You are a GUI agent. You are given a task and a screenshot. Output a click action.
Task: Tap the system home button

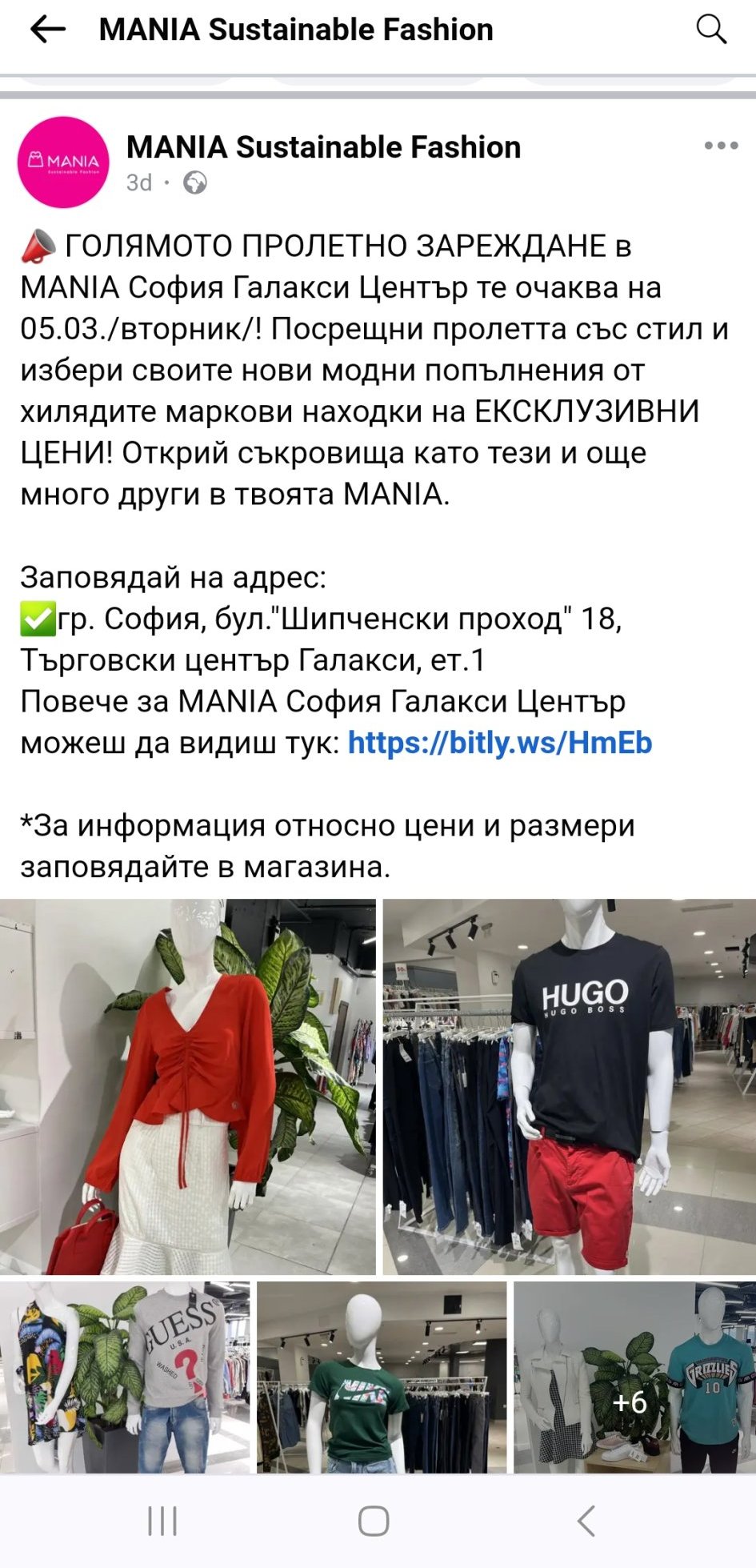(x=374, y=1521)
